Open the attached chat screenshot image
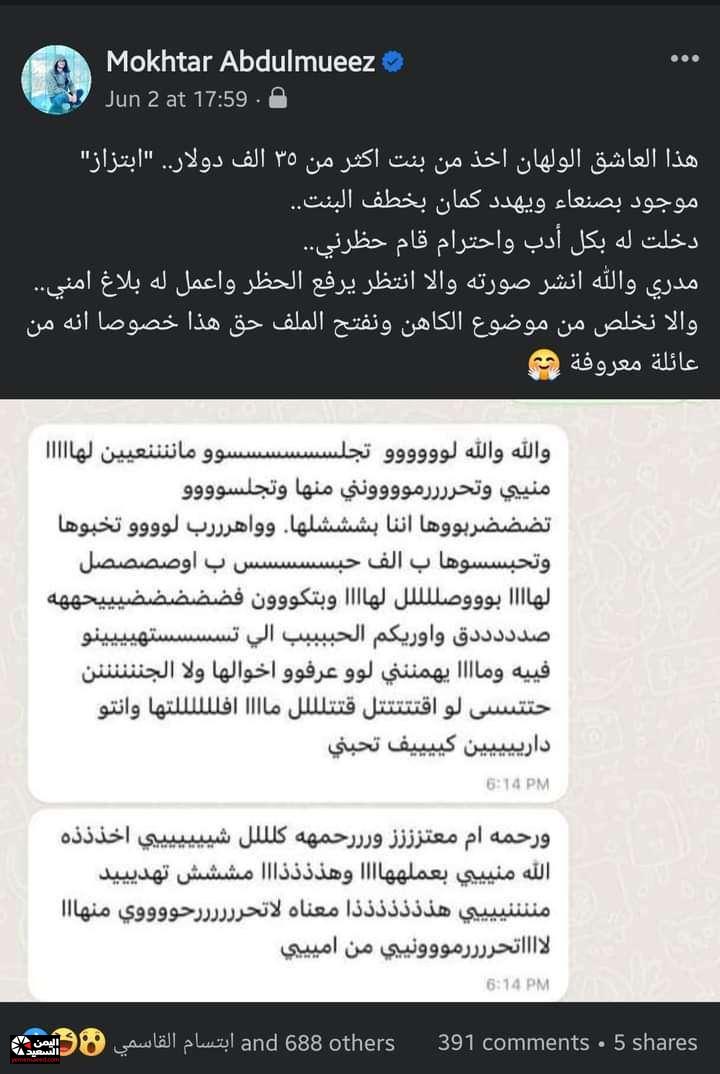 360,700
